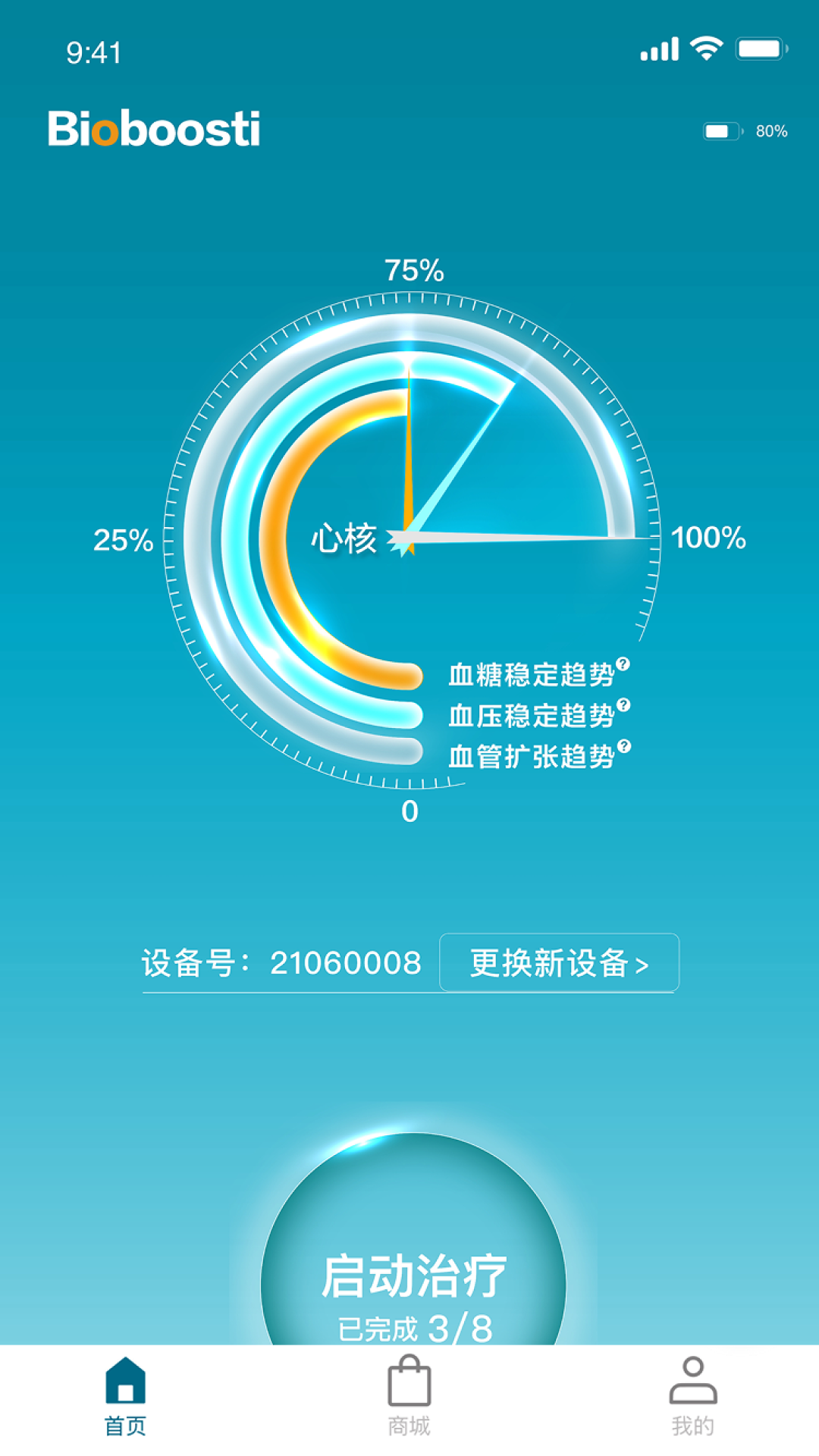Click the device battery icon showing 80%

pos(720,130)
